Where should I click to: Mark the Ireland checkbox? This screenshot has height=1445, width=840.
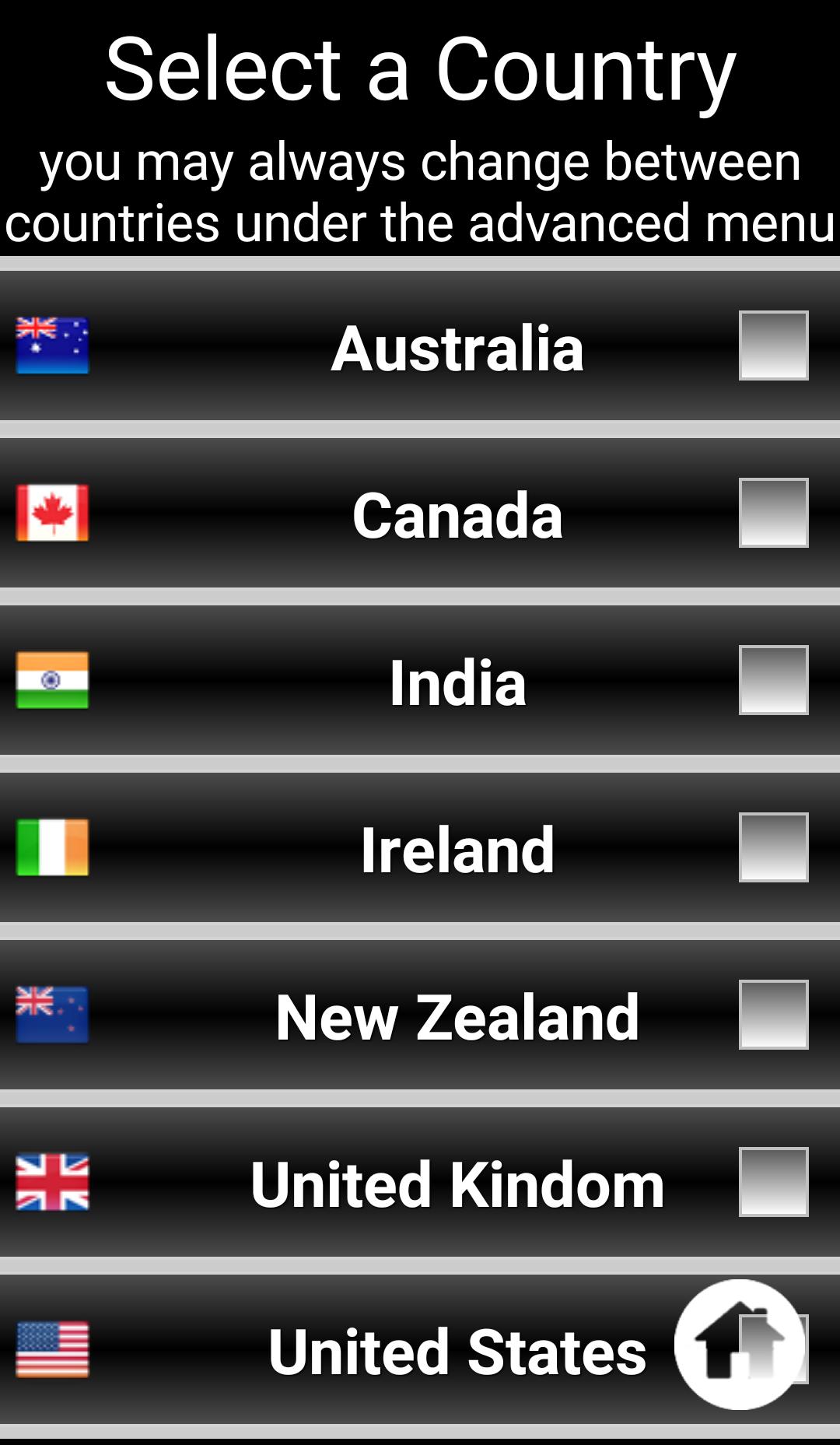[x=773, y=847]
